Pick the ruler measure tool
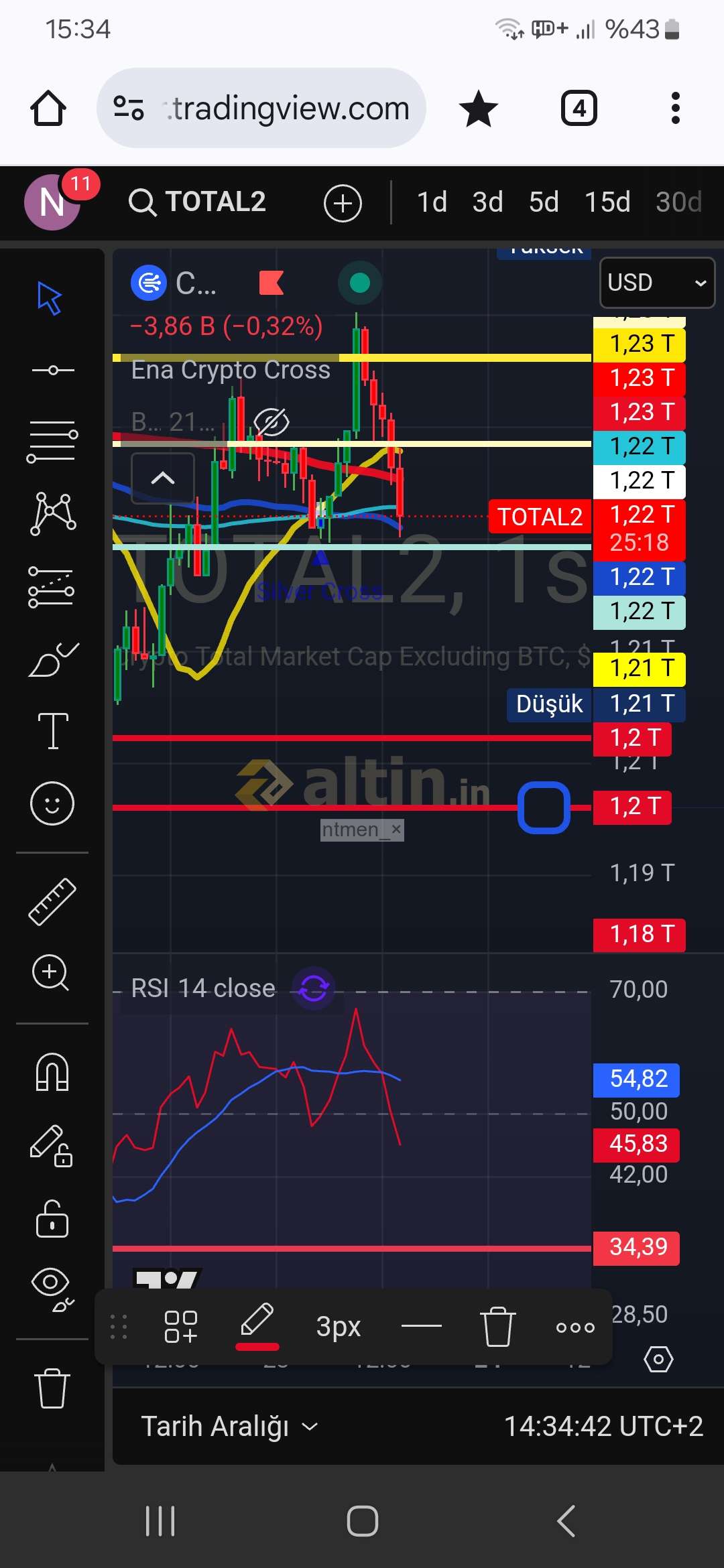Viewport: 724px width, 1568px height. pyautogui.click(x=52, y=902)
